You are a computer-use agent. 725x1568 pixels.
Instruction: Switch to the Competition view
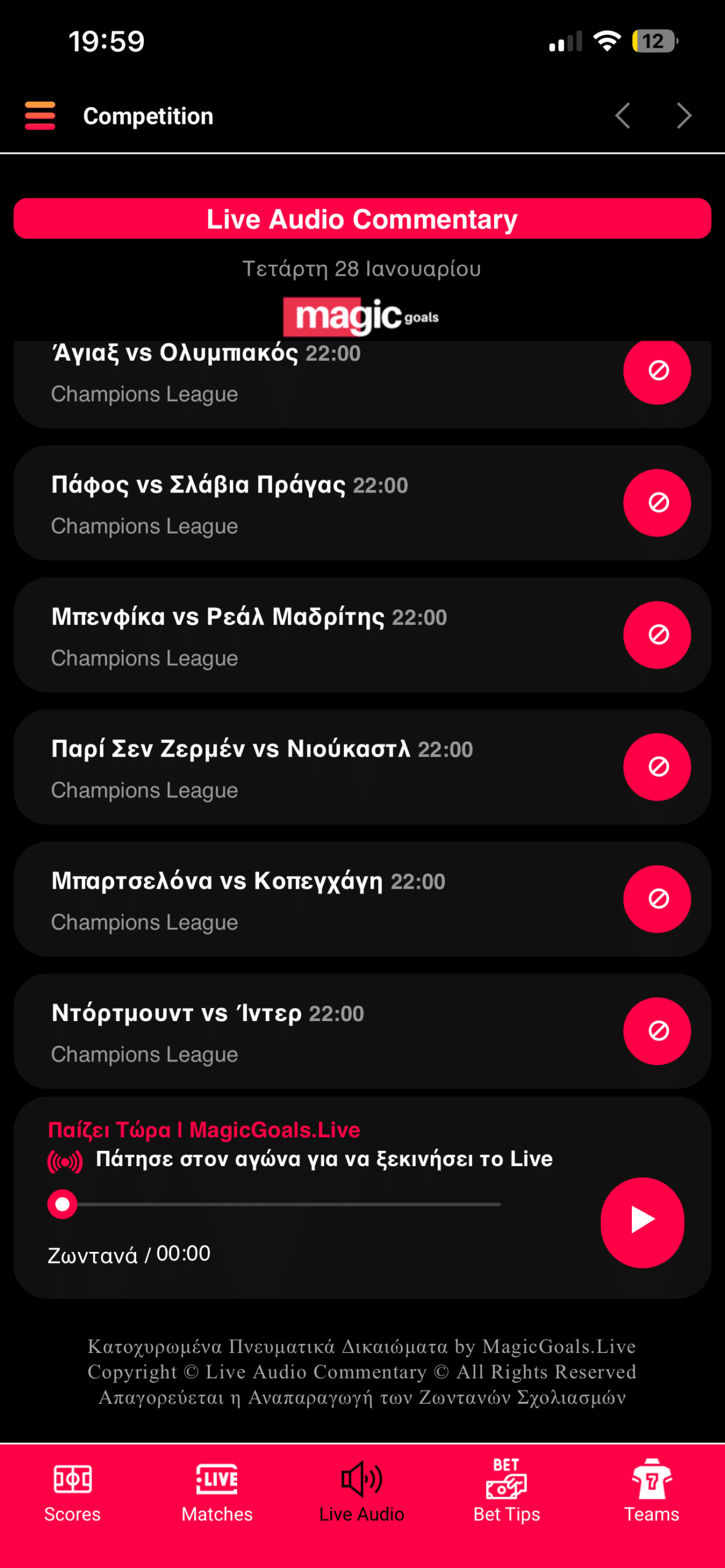tap(148, 115)
